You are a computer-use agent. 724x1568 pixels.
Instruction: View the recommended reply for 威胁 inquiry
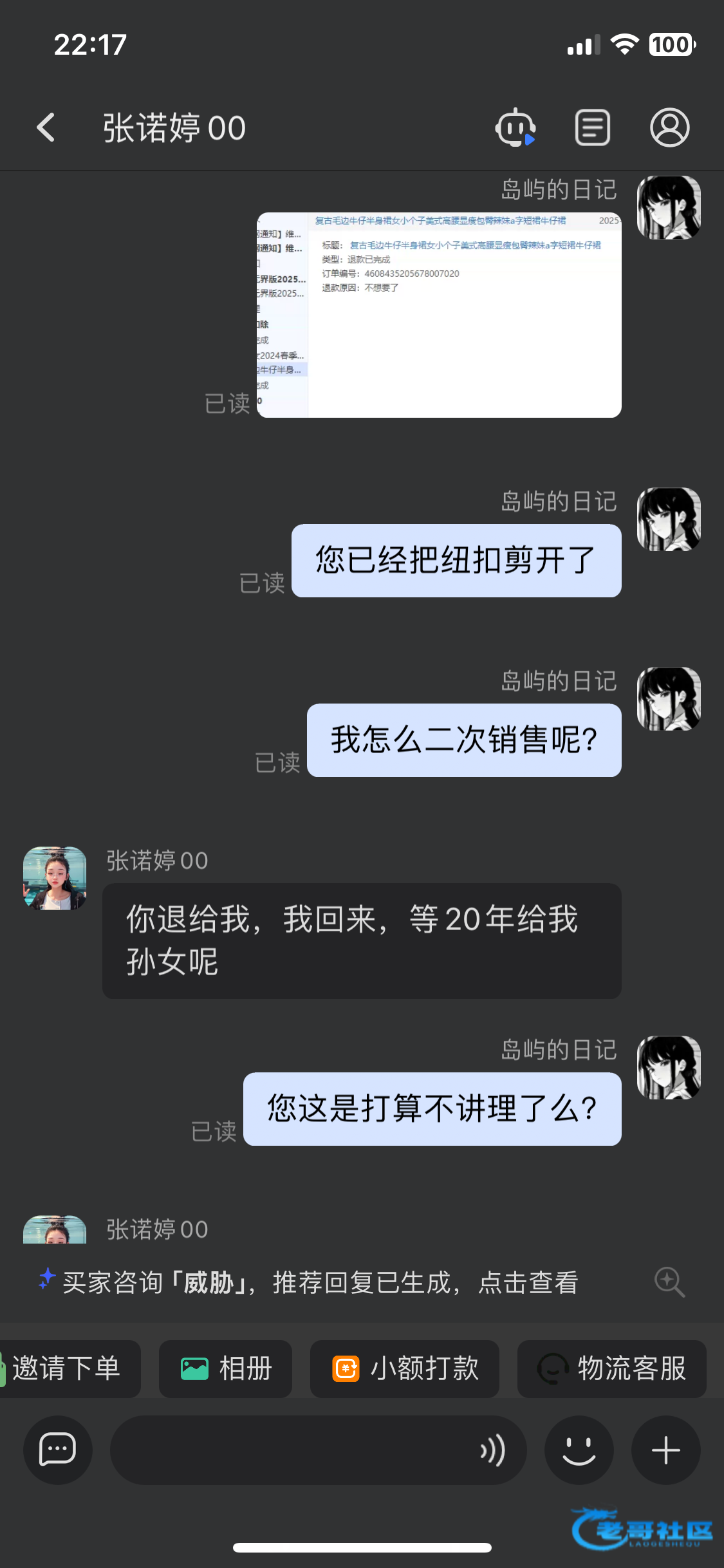[320, 1283]
